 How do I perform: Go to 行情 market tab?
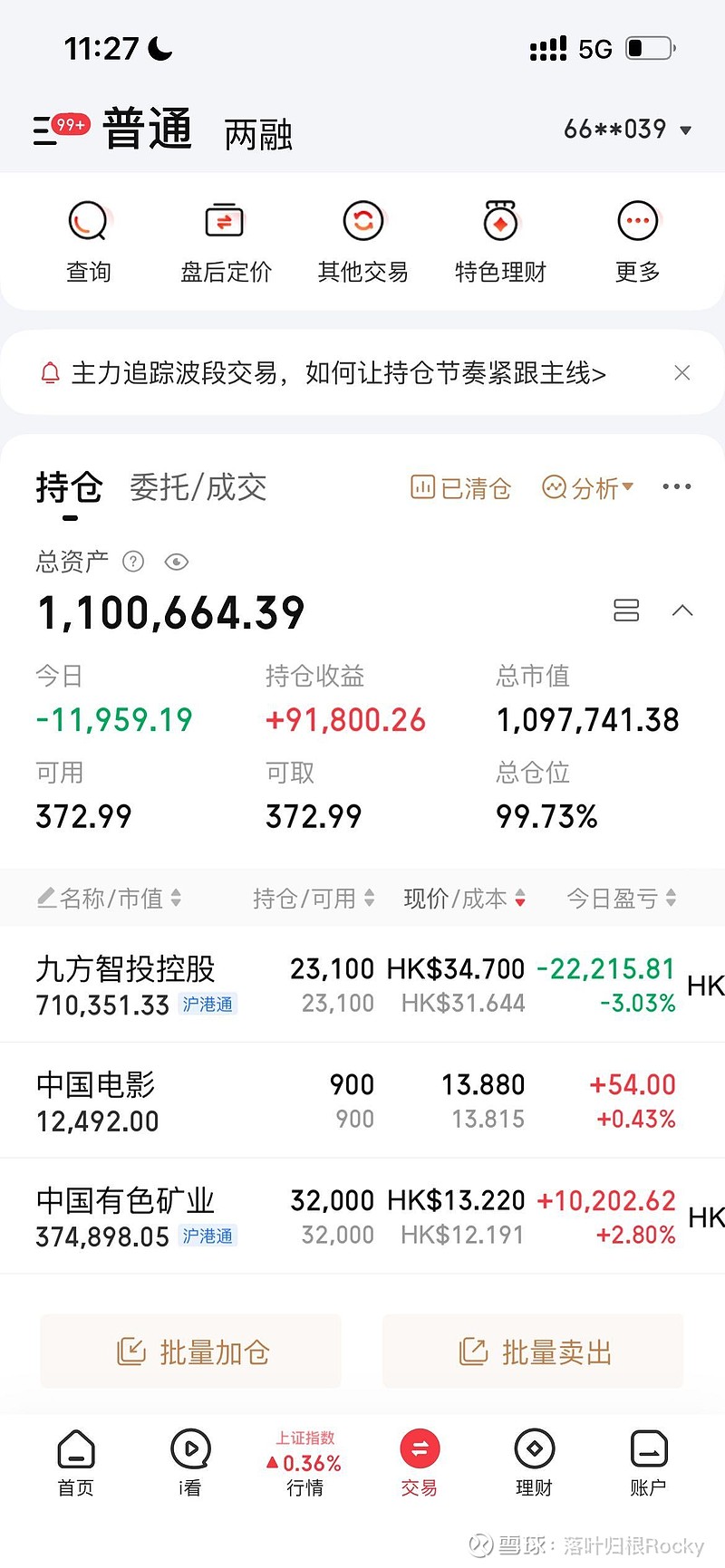[304, 1463]
